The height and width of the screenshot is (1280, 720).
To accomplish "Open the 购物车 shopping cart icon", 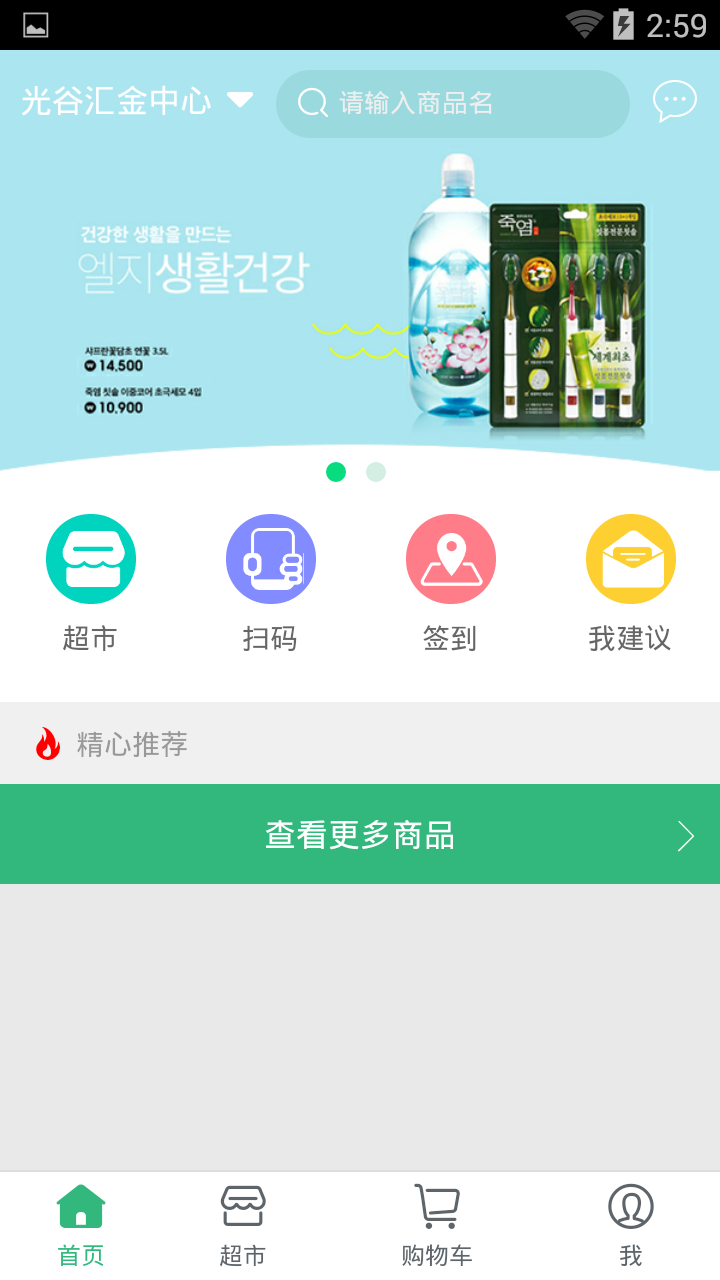I will pos(434,1220).
